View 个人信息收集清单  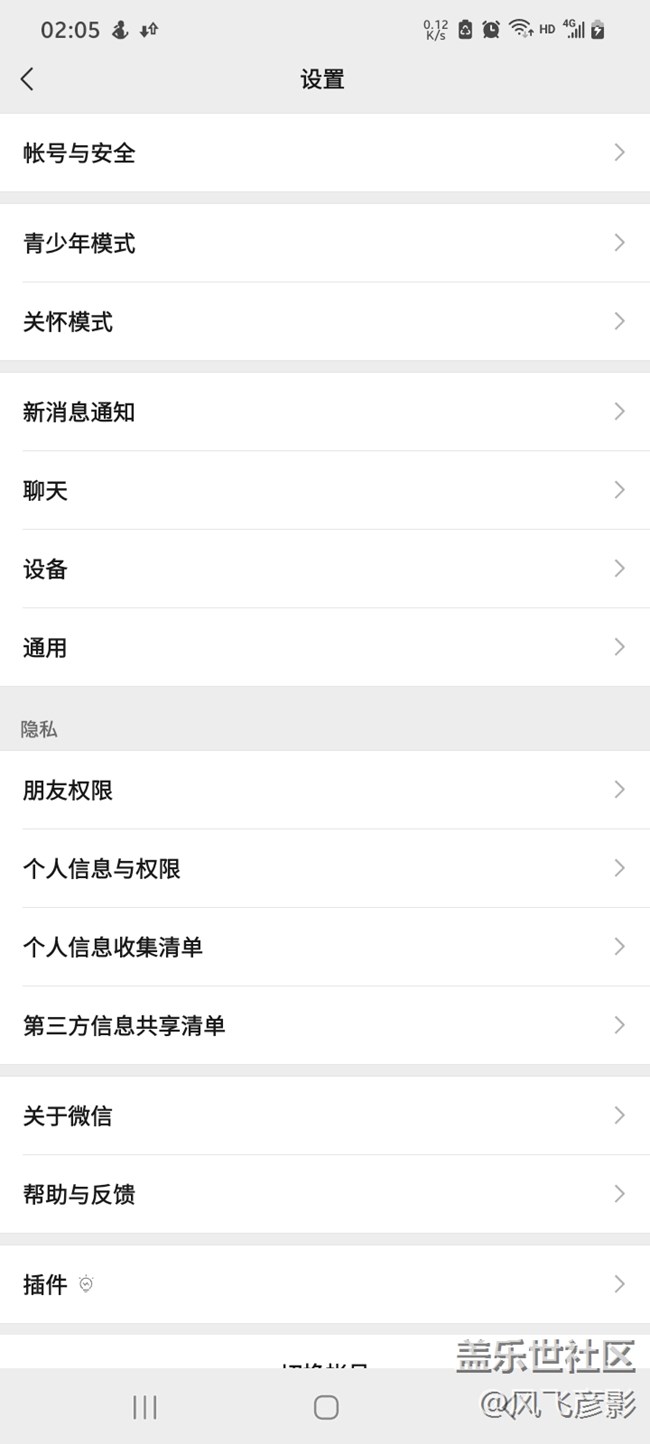[x=325, y=947]
